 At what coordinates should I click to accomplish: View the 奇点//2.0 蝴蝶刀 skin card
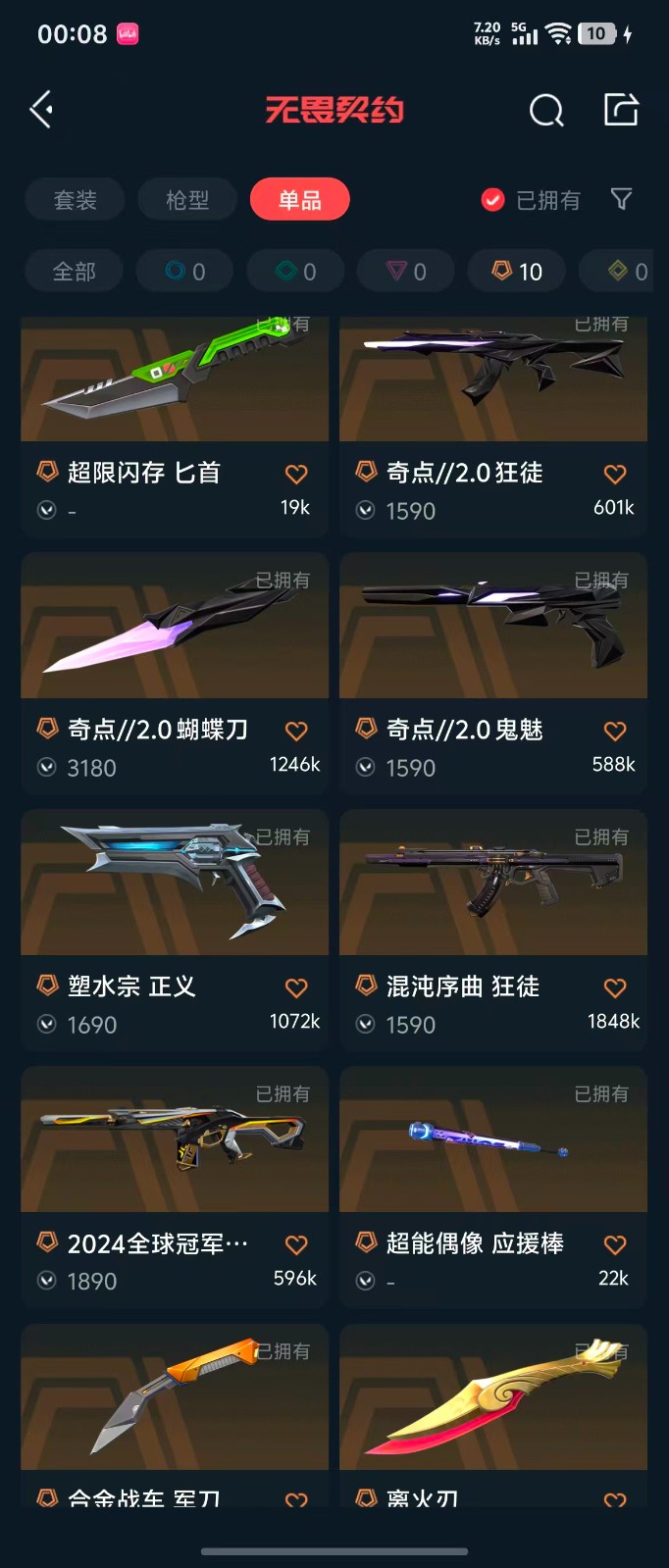[x=175, y=637]
